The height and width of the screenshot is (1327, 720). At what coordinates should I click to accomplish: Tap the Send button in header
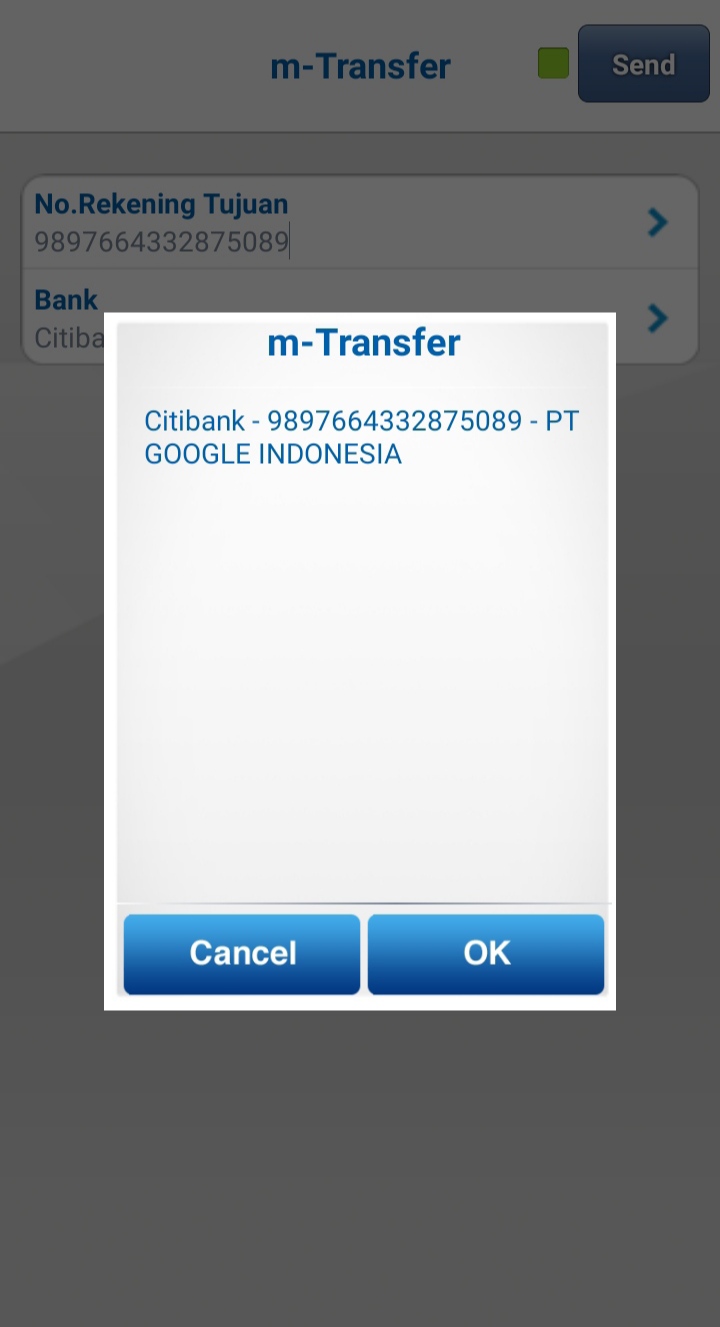(x=643, y=65)
